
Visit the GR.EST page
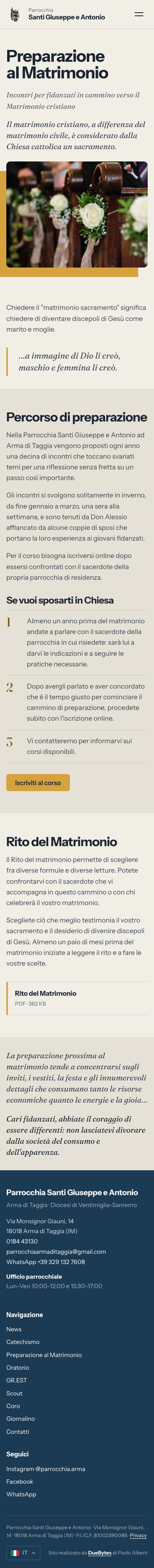point(16,1380)
